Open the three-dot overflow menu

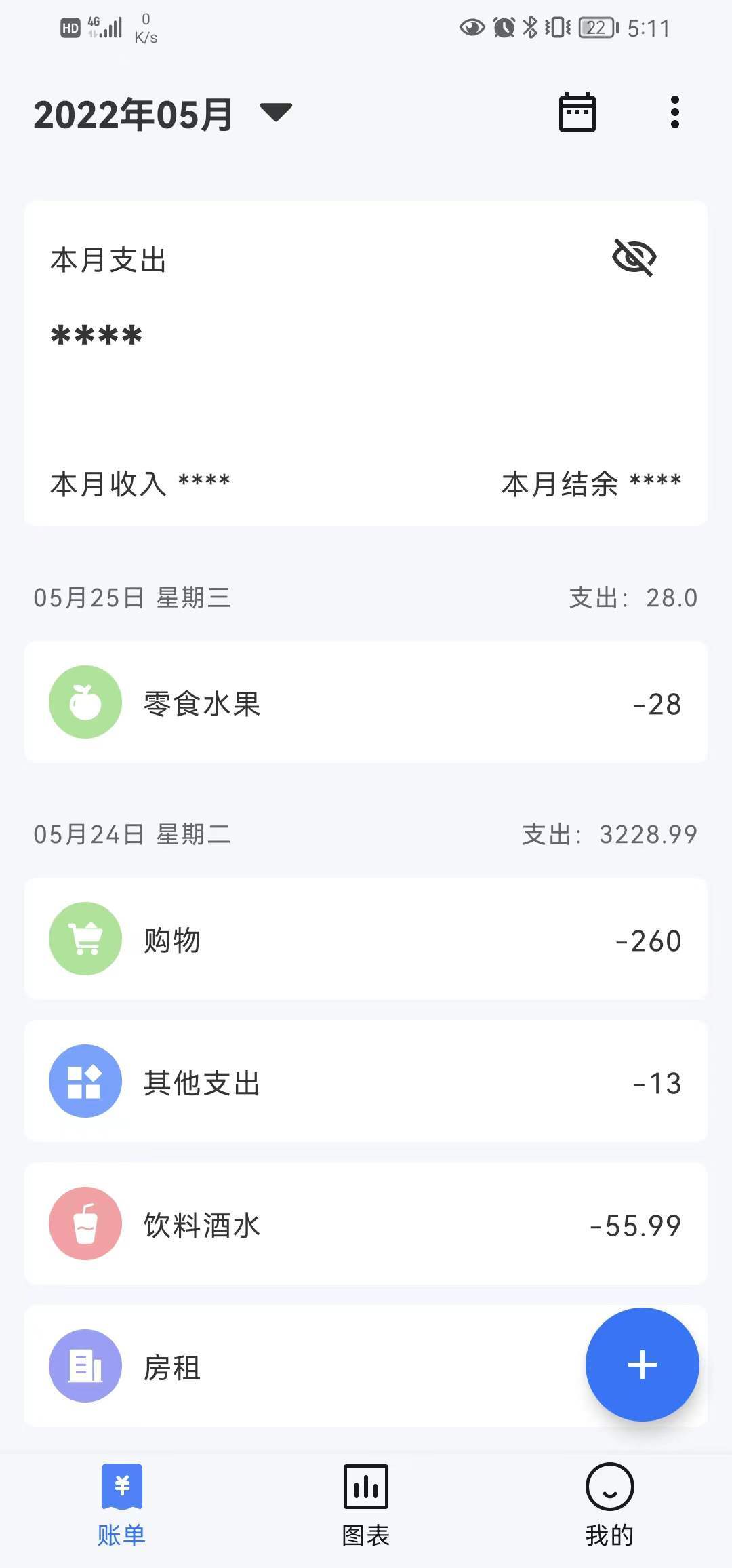(x=674, y=112)
